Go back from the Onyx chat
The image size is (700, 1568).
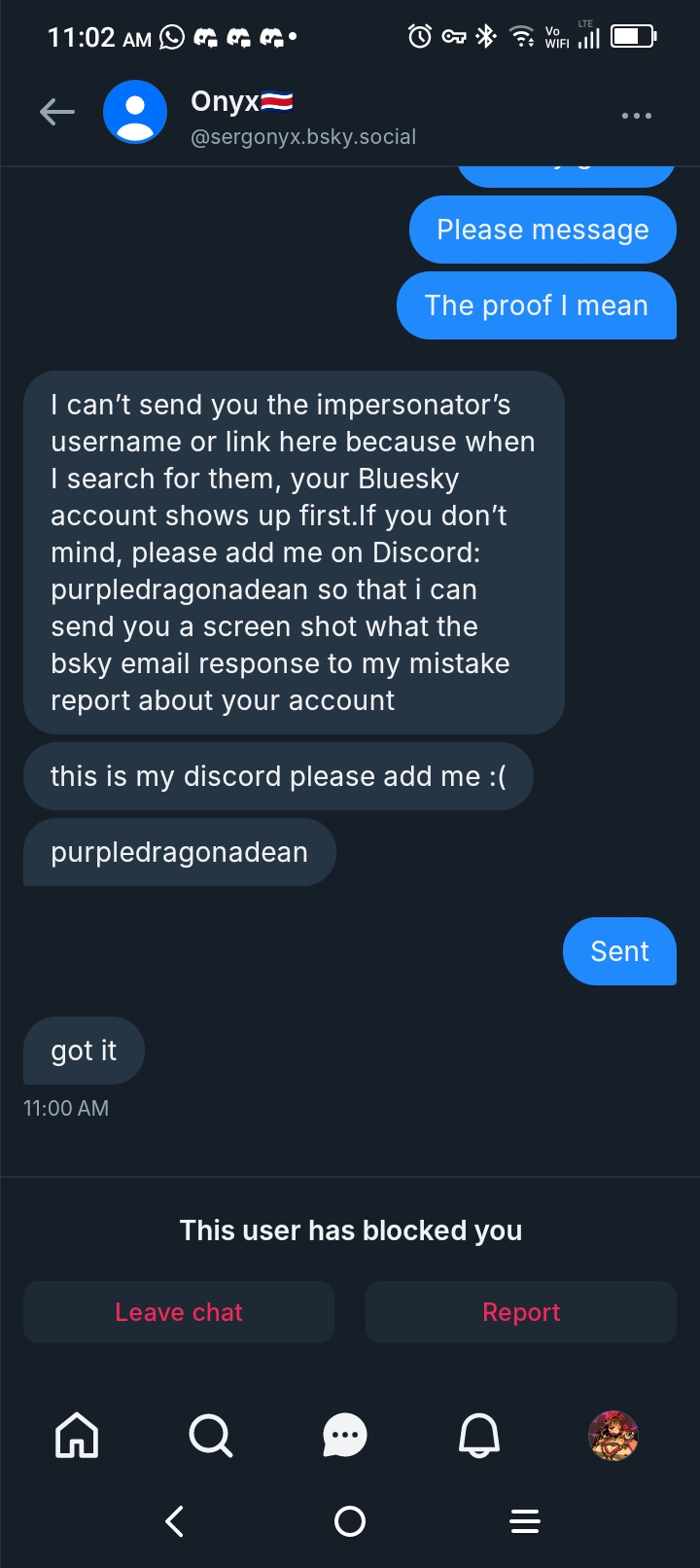[57, 113]
